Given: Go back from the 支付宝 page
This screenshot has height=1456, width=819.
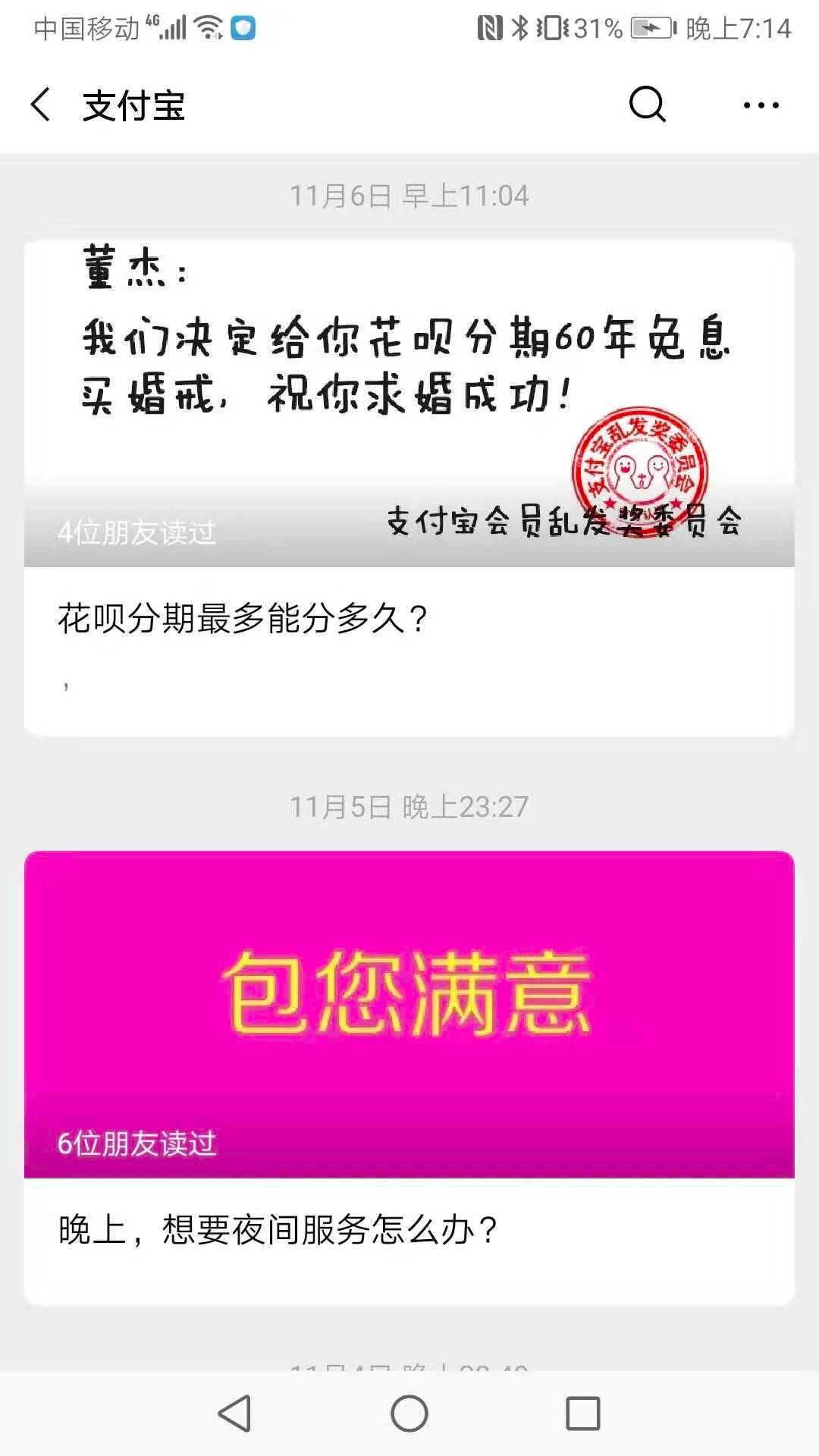Looking at the screenshot, I should click(41, 105).
